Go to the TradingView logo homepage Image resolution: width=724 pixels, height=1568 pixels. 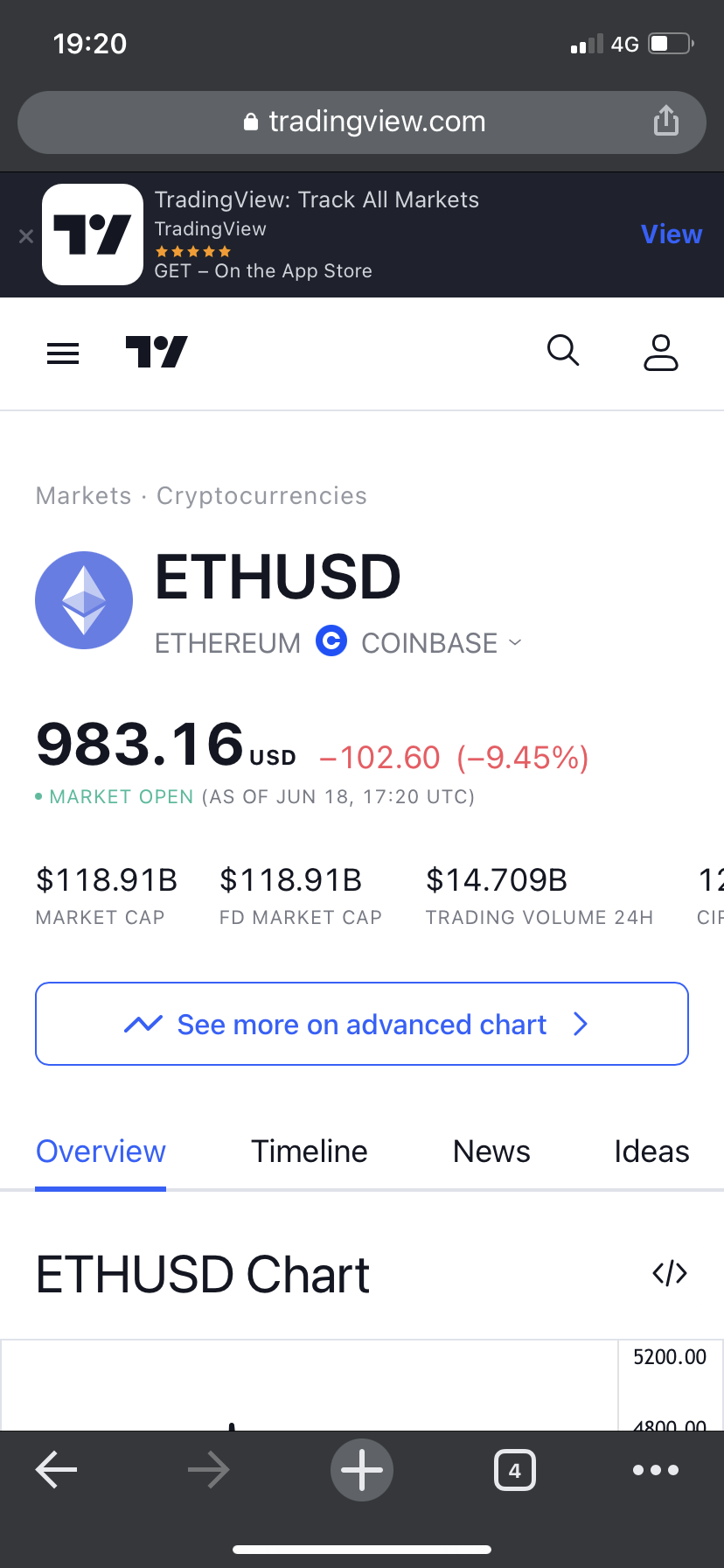(157, 353)
